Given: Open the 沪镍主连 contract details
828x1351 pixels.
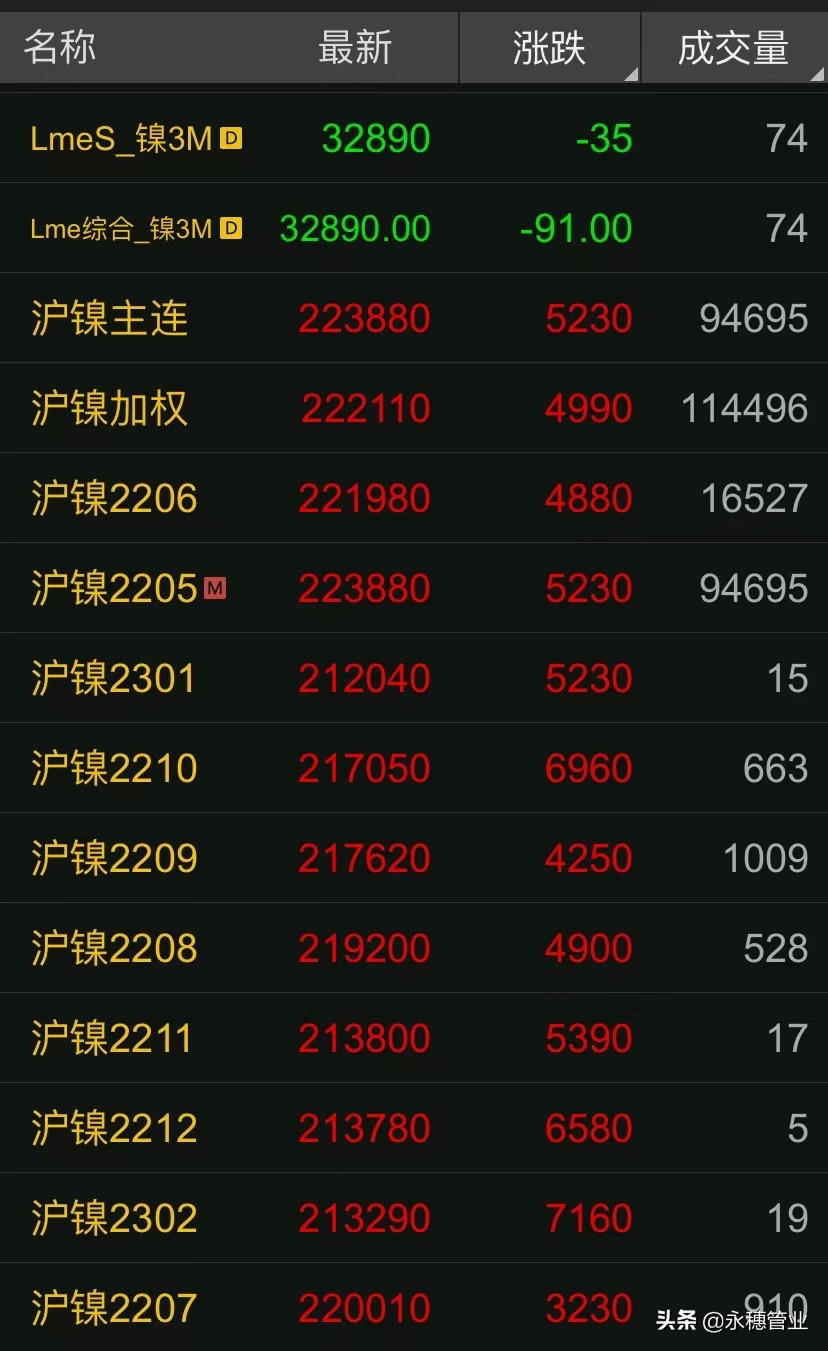Looking at the screenshot, I should [x=414, y=318].
